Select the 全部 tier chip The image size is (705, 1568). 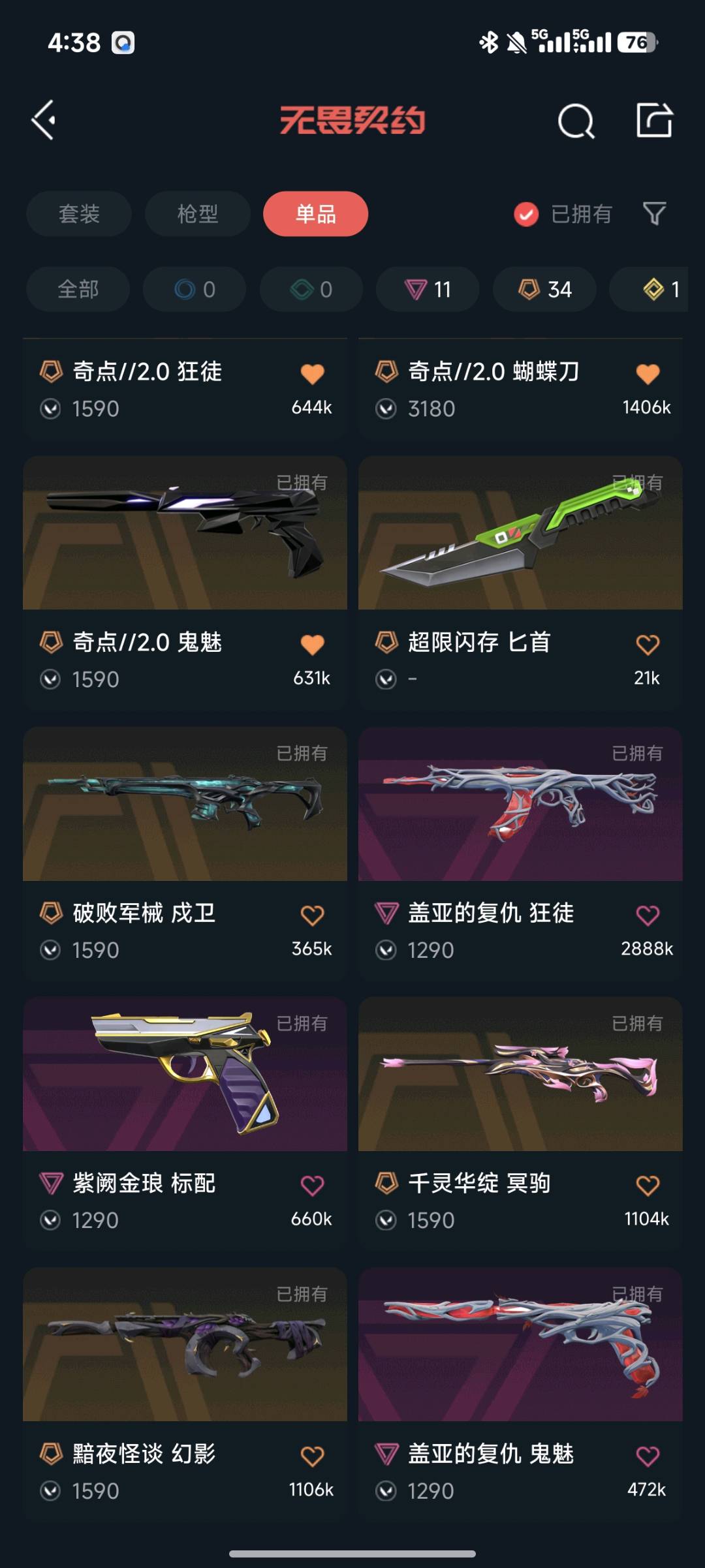(78, 289)
